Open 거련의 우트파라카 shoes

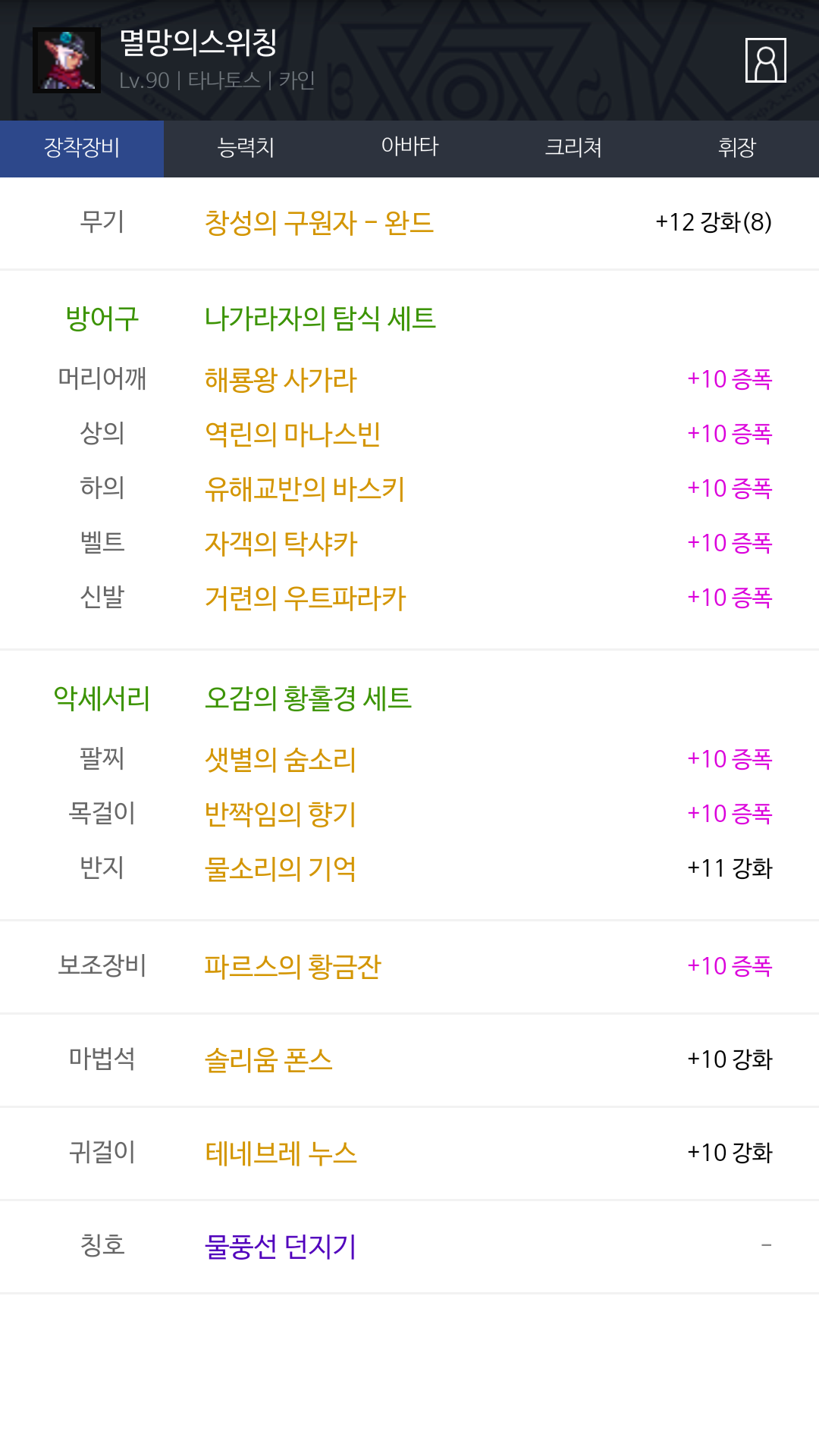click(306, 598)
